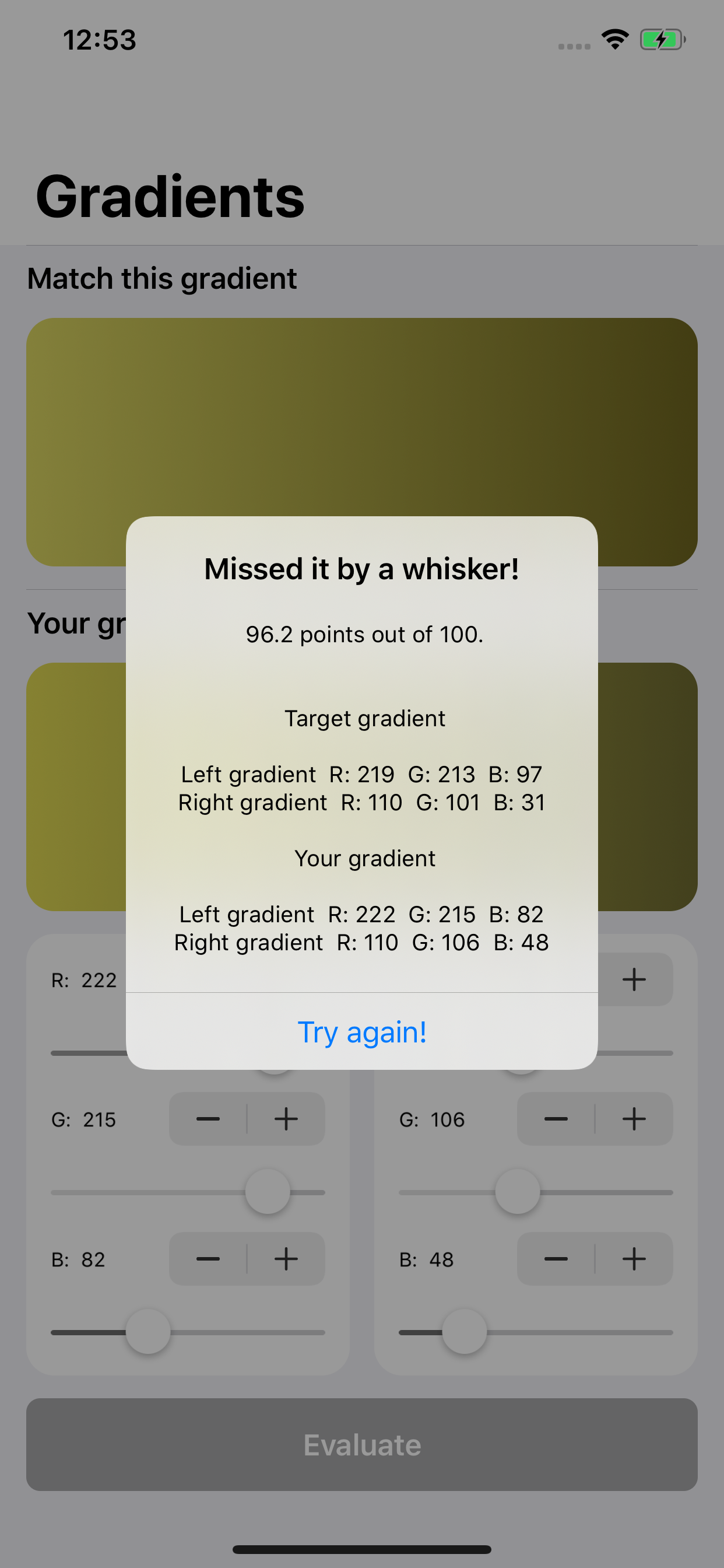This screenshot has height=1568, width=724.
Task: Decrement the right gradient G value of 106
Action: click(556, 1119)
